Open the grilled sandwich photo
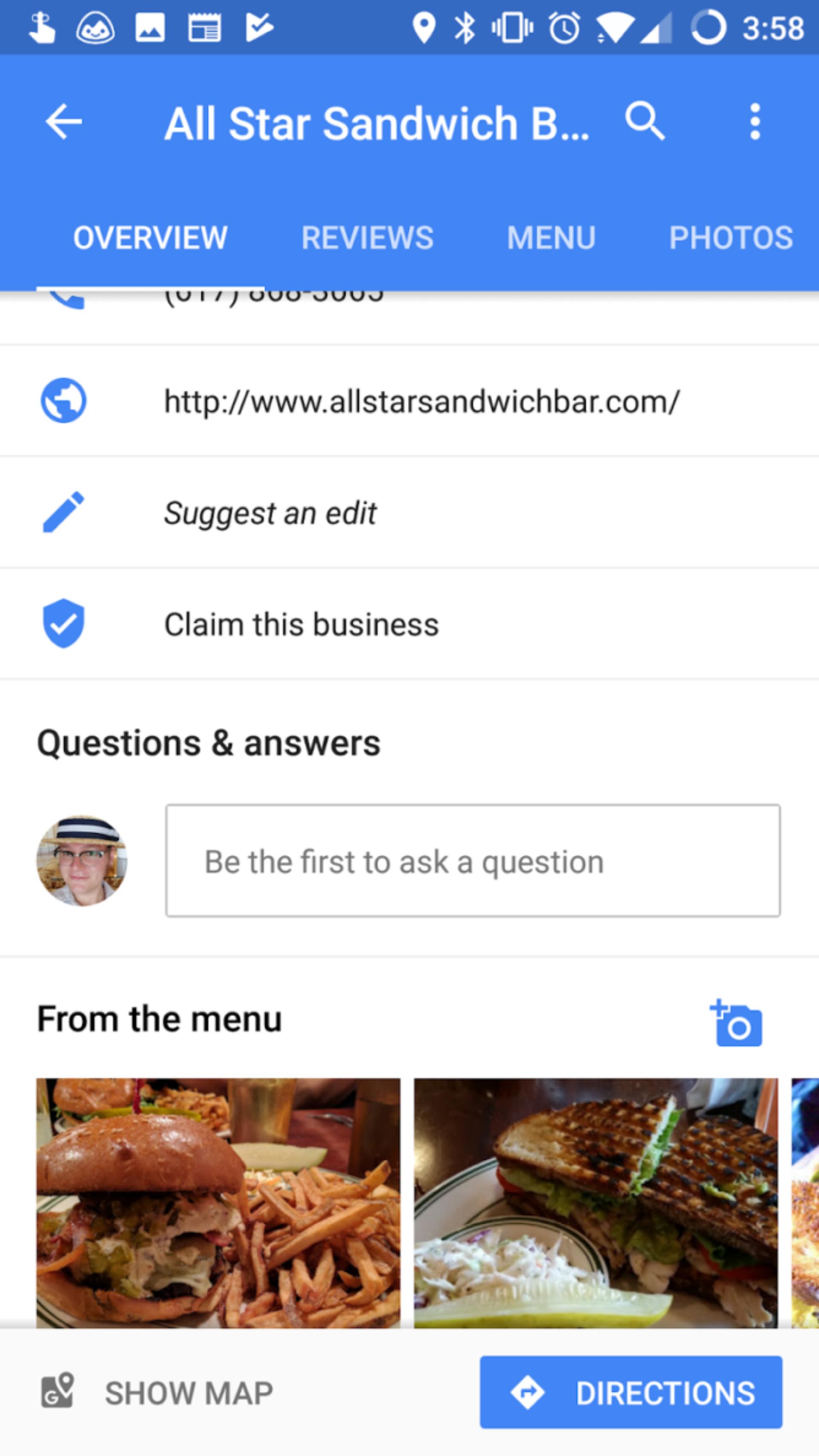The height and width of the screenshot is (1456, 819). point(595,1203)
